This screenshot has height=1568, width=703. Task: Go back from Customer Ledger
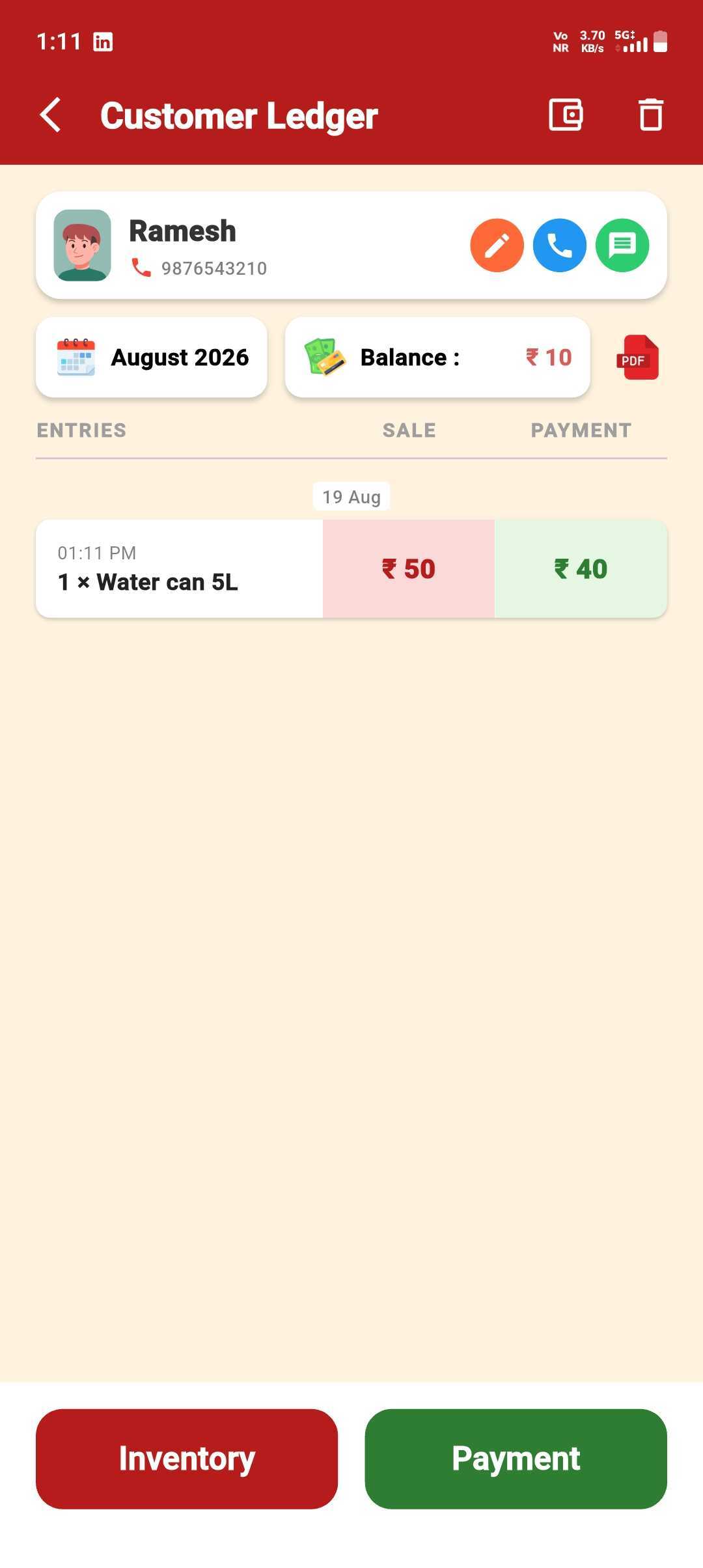(x=51, y=115)
